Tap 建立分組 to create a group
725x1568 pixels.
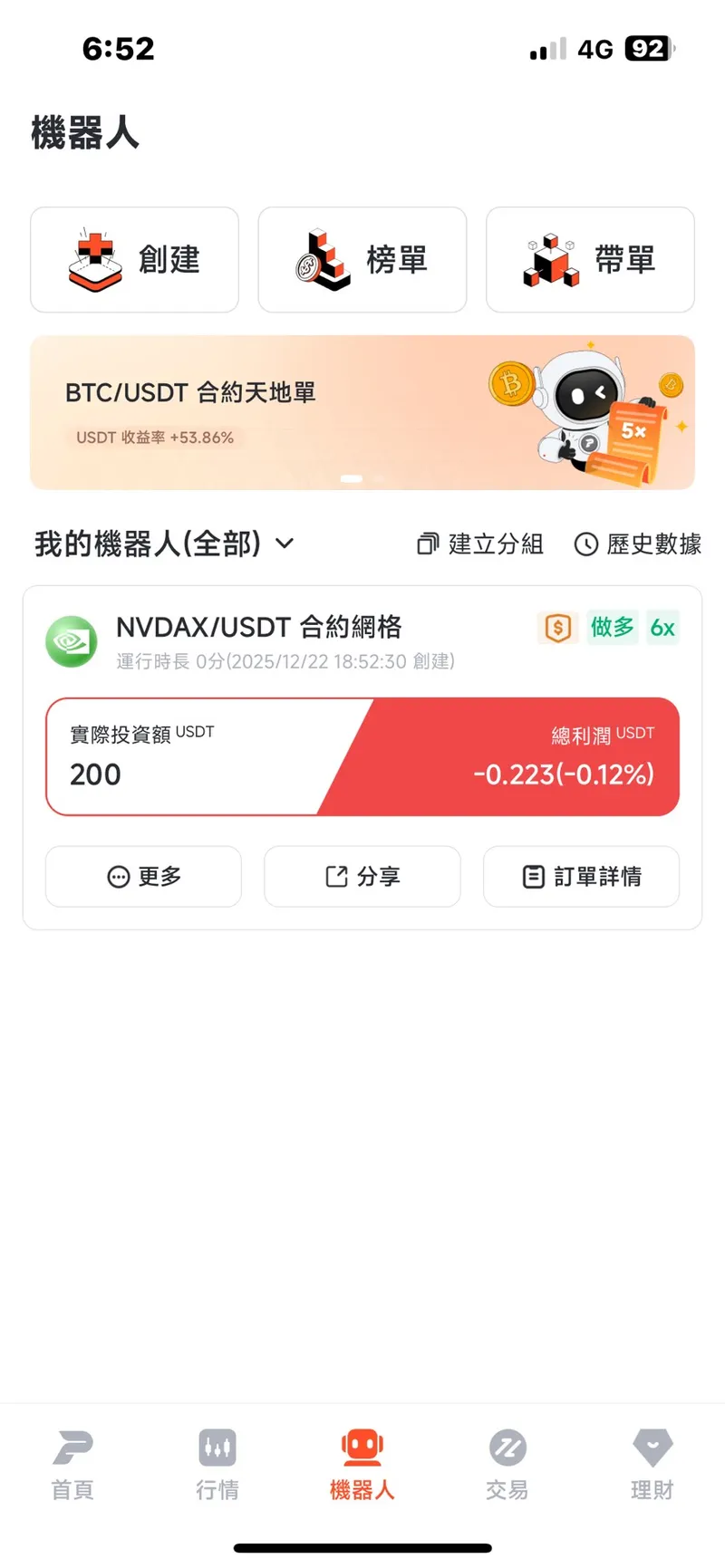[x=480, y=544]
